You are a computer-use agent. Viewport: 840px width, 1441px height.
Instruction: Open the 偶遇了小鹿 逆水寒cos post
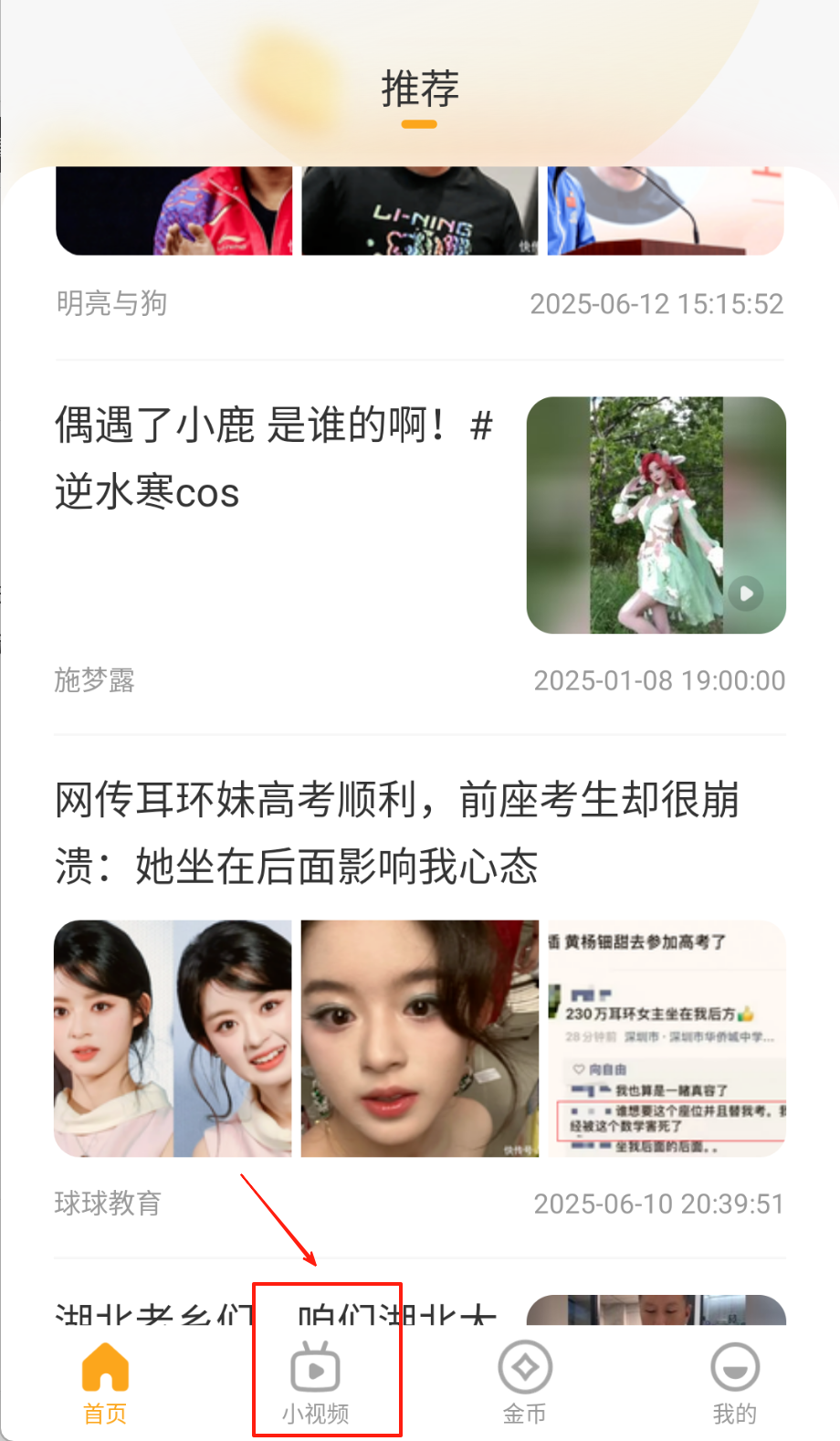point(274,458)
